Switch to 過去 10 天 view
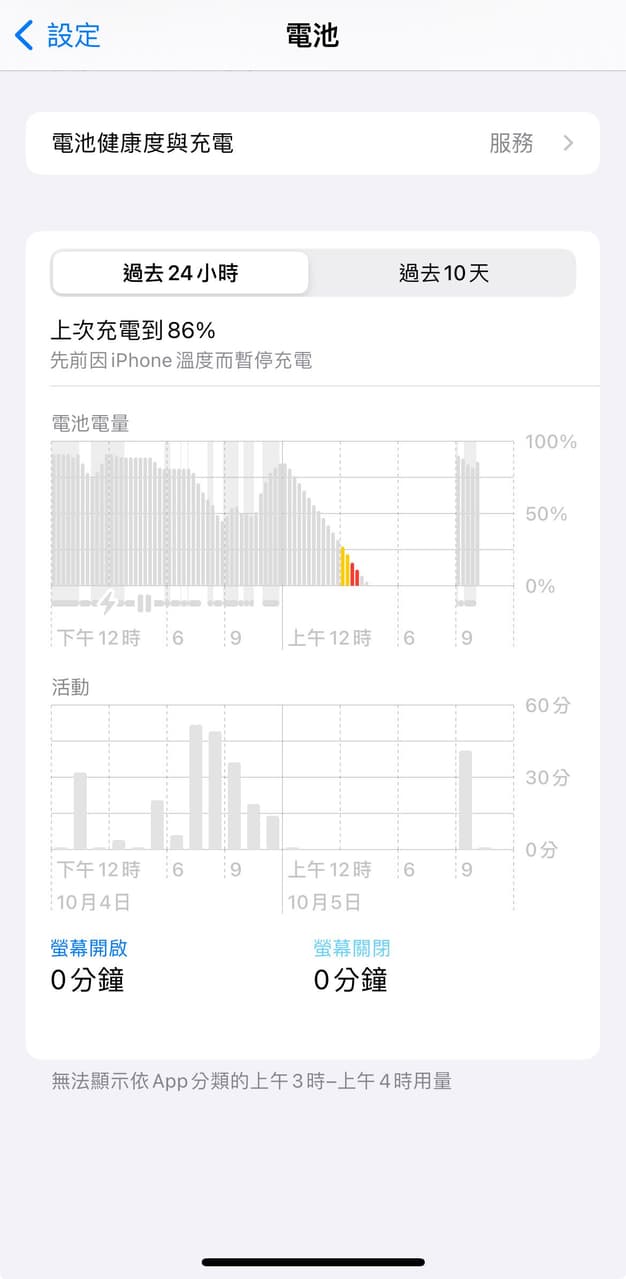 pos(443,273)
